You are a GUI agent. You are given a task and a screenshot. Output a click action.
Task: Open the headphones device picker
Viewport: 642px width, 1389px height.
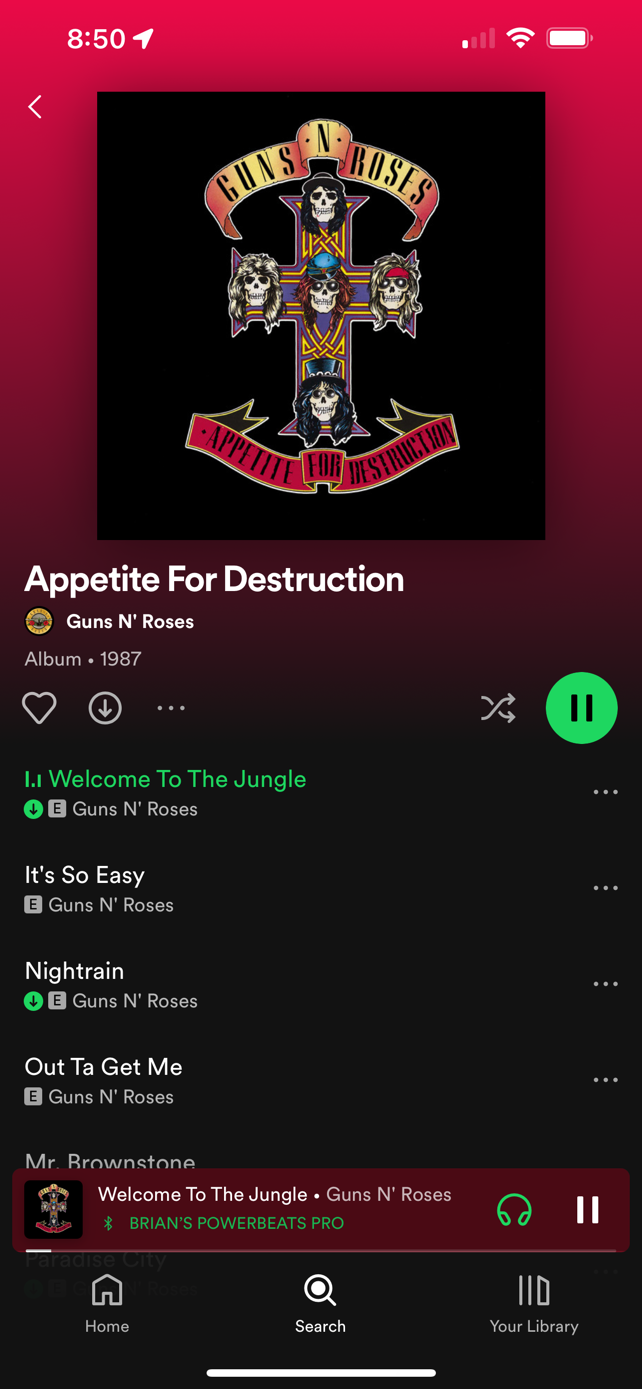(514, 1210)
